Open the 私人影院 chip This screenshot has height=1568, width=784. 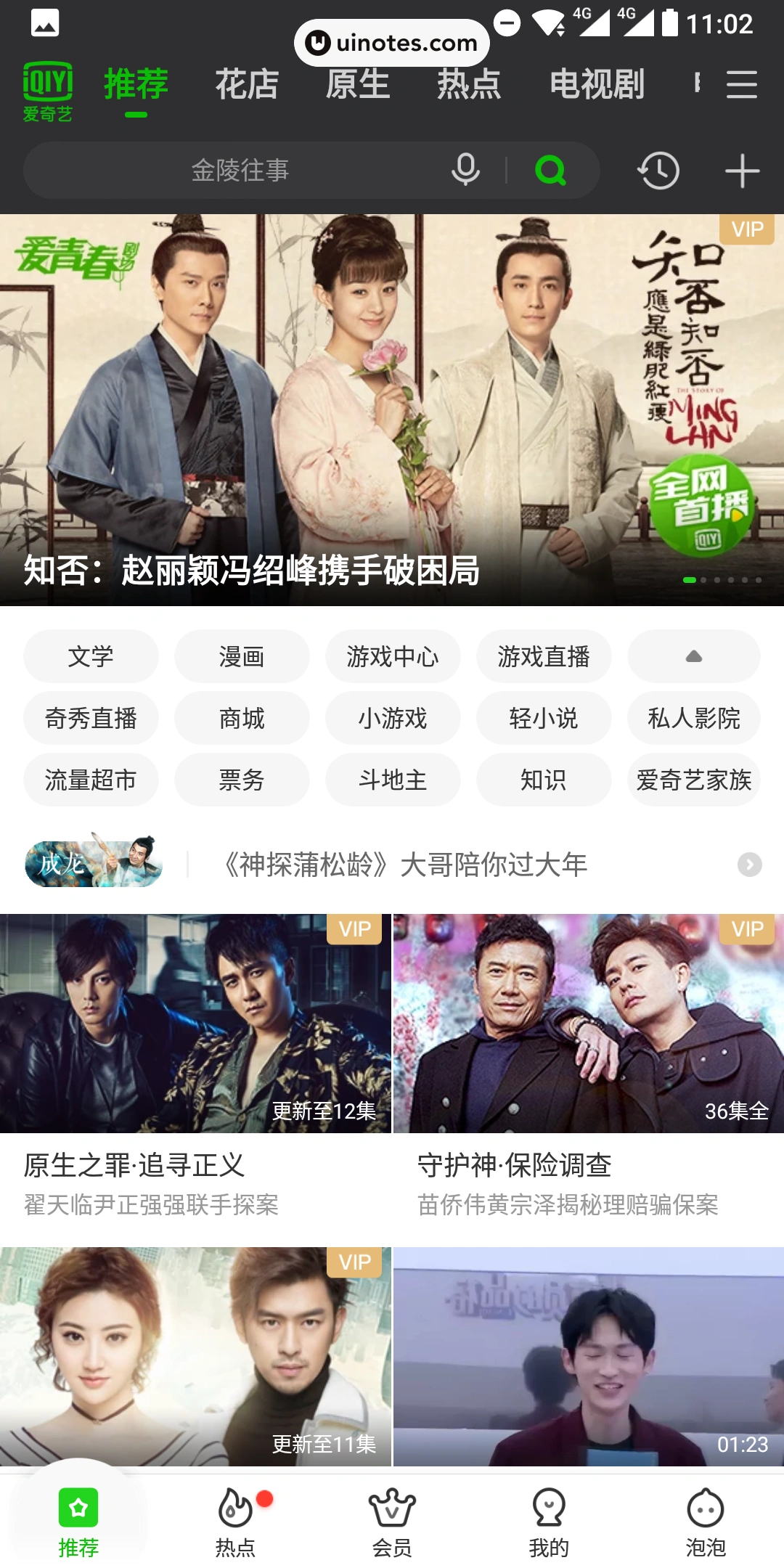(x=693, y=718)
